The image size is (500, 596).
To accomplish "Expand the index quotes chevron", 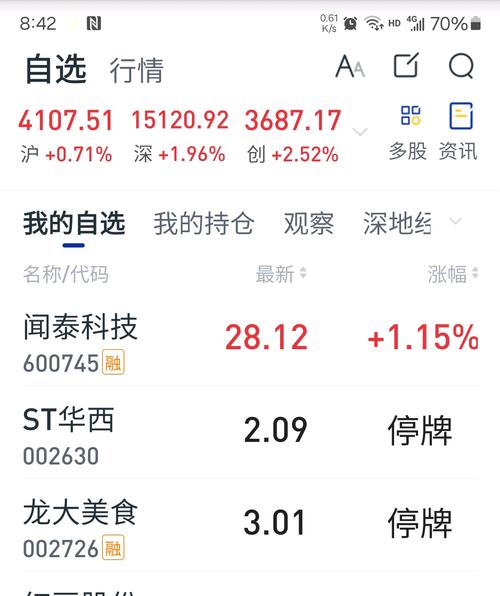I will pos(360,132).
